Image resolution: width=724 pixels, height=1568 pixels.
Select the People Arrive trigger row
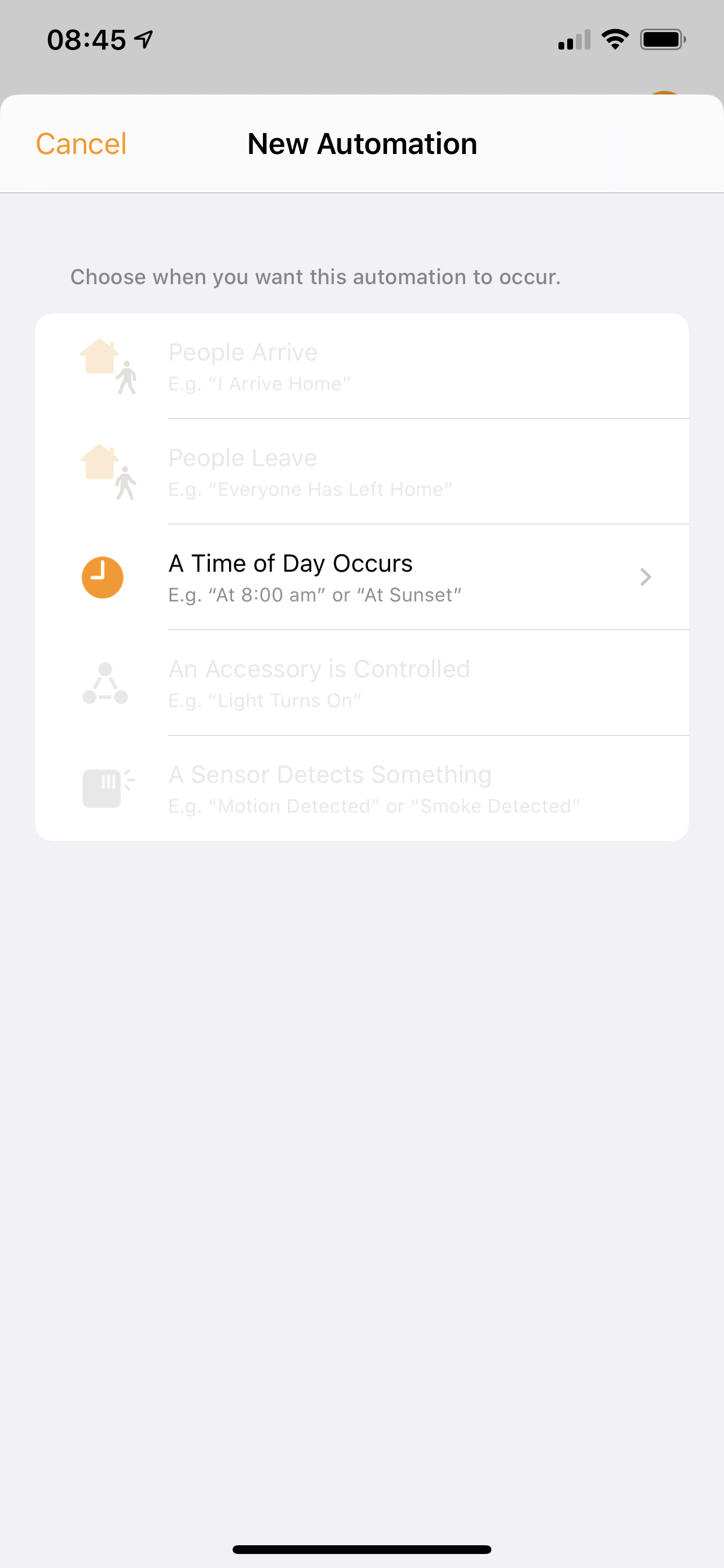tap(362, 365)
